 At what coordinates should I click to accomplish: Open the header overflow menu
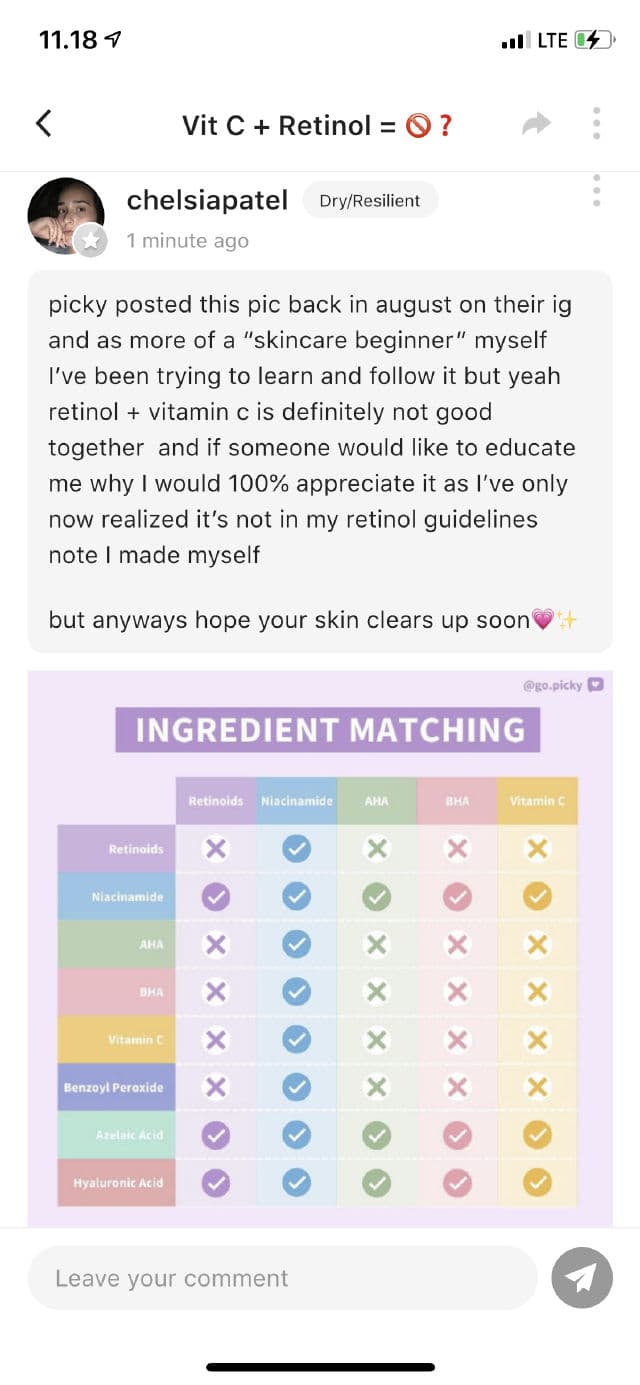pyautogui.click(x=596, y=124)
